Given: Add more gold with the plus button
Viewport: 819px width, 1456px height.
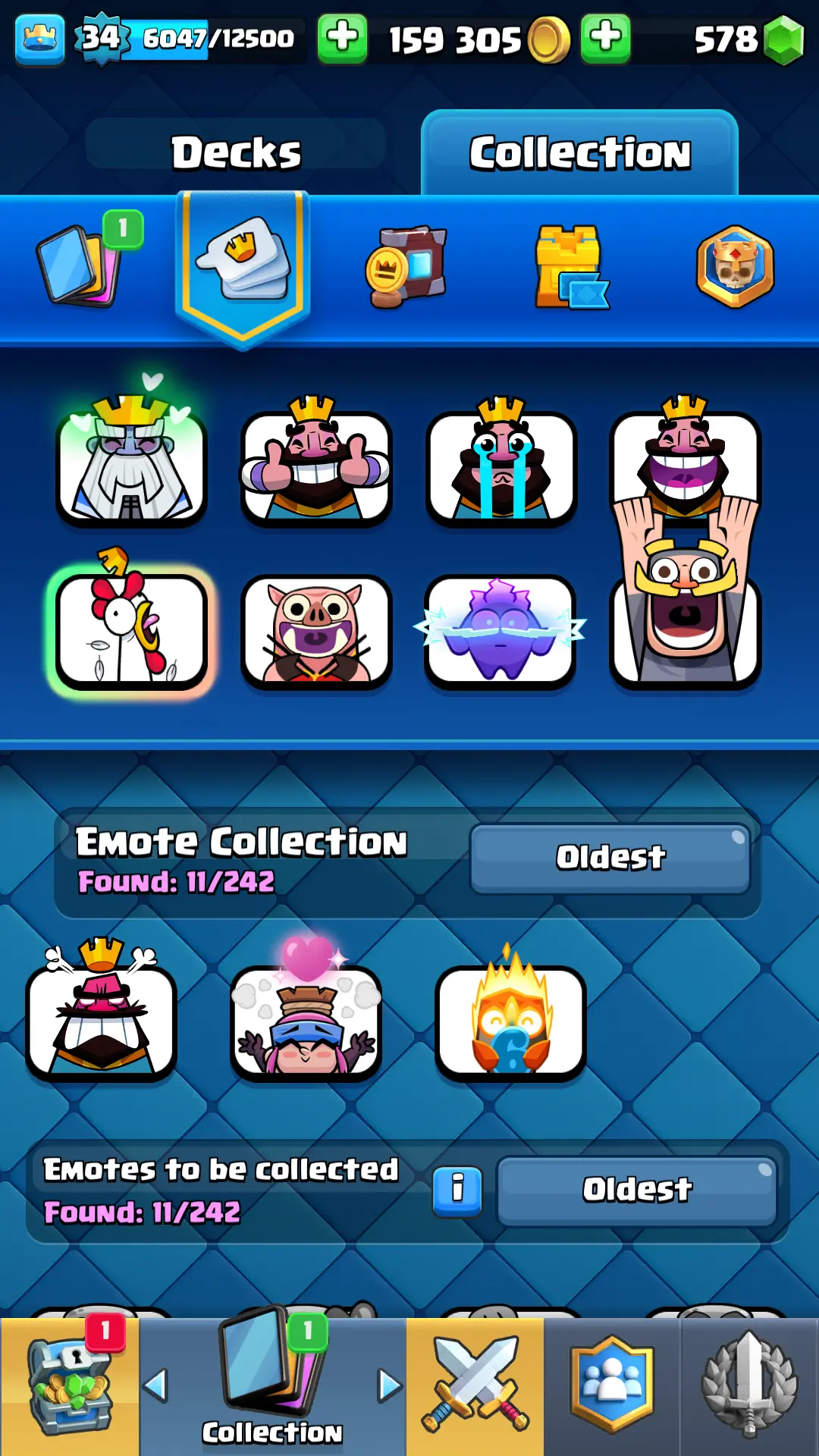Looking at the screenshot, I should click(342, 38).
